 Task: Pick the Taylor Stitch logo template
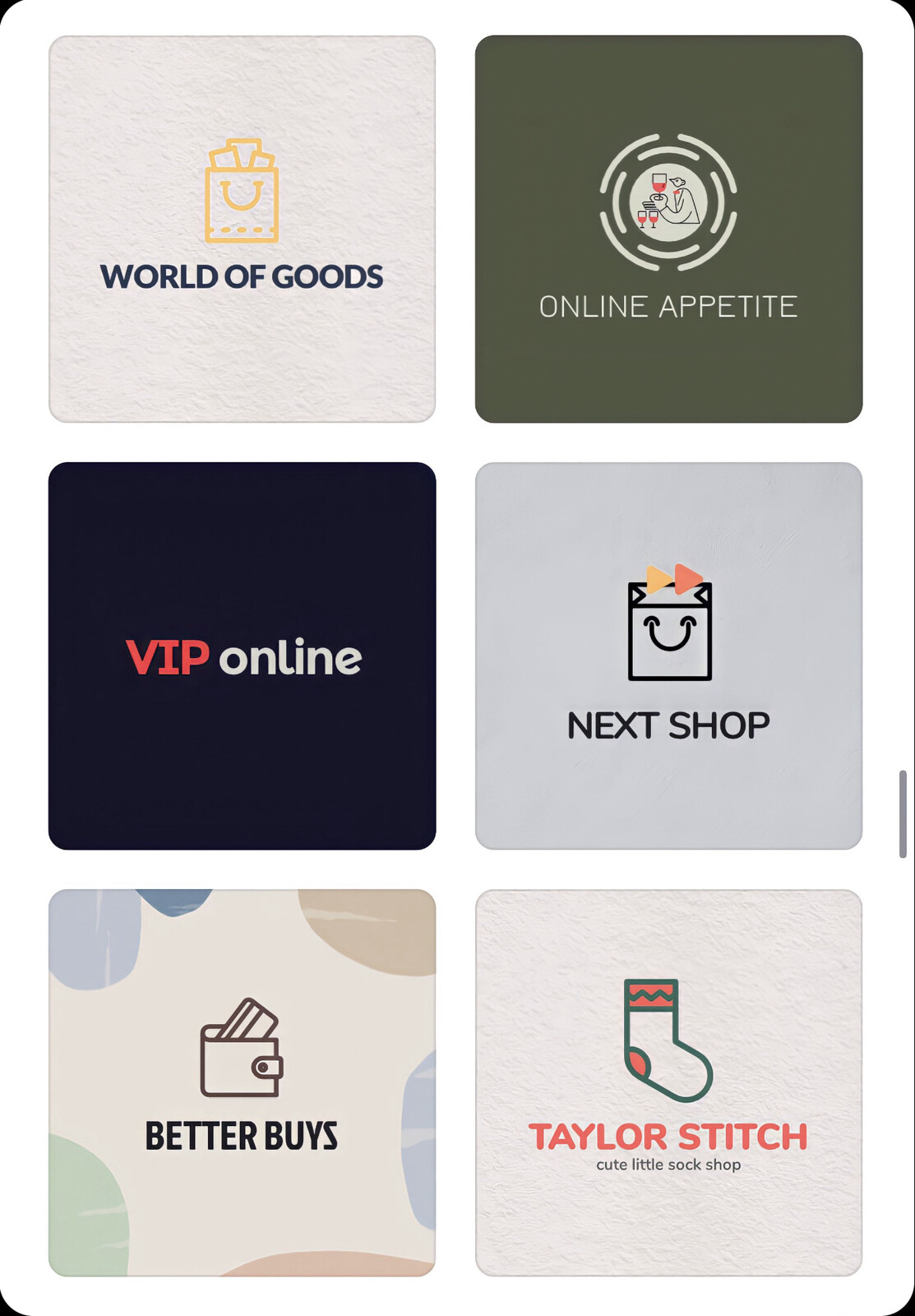click(668, 1082)
